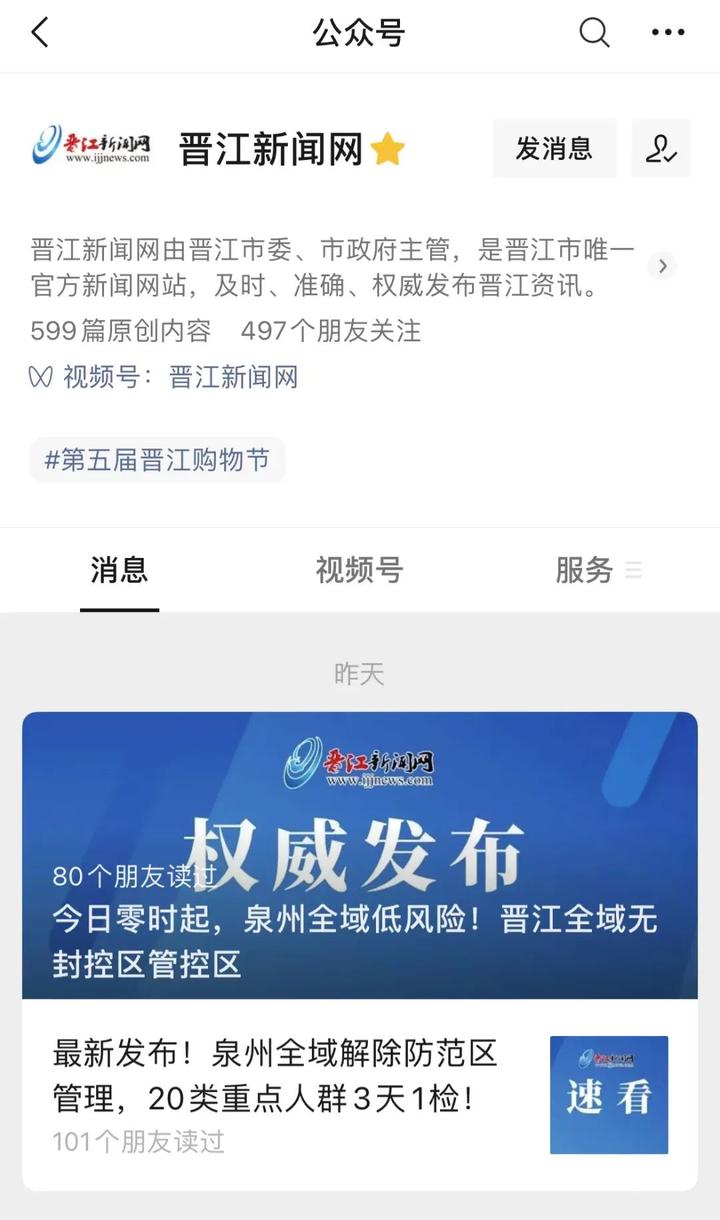
Task: Expand the account description with the chevron
Action: click(x=661, y=266)
